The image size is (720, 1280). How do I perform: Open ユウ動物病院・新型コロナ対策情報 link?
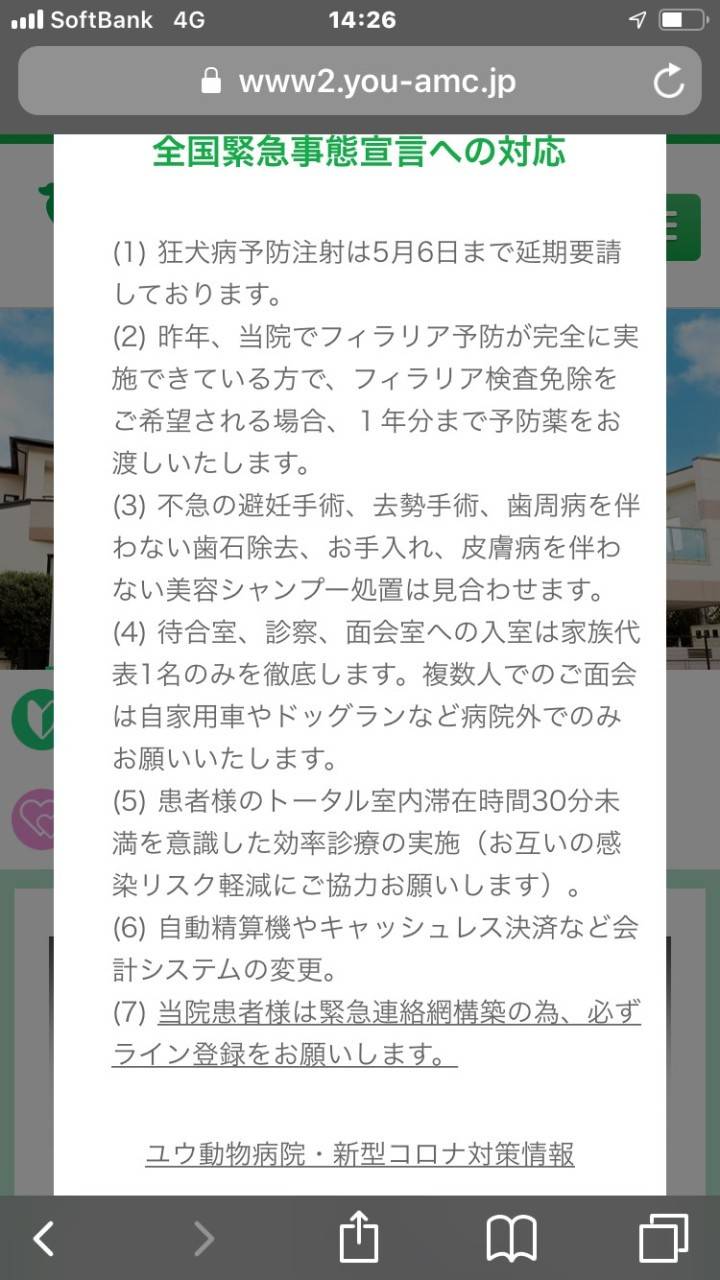point(360,1154)
